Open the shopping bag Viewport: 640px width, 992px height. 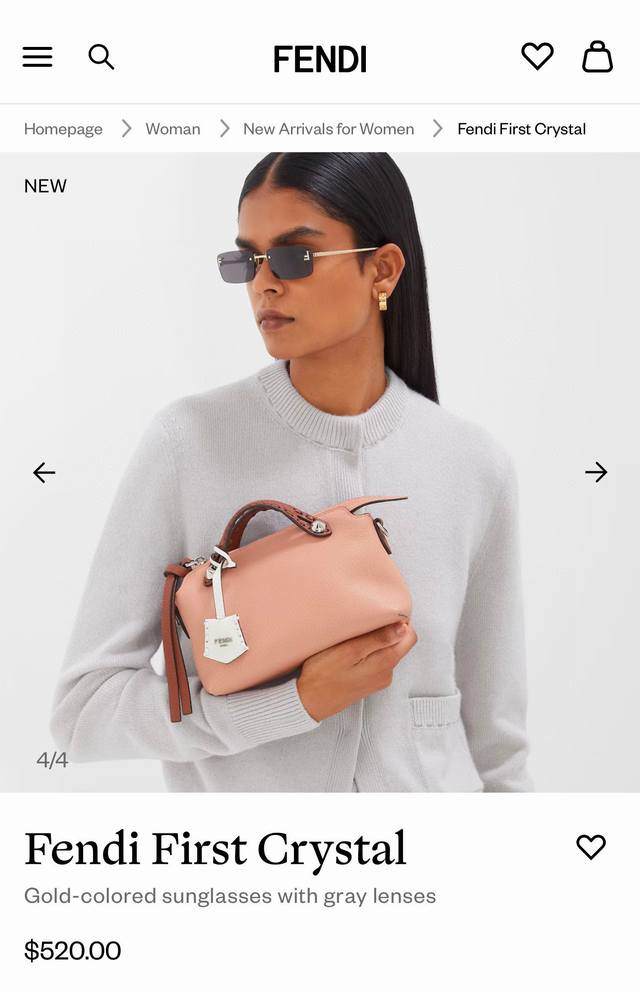click(x=597, y=56)
